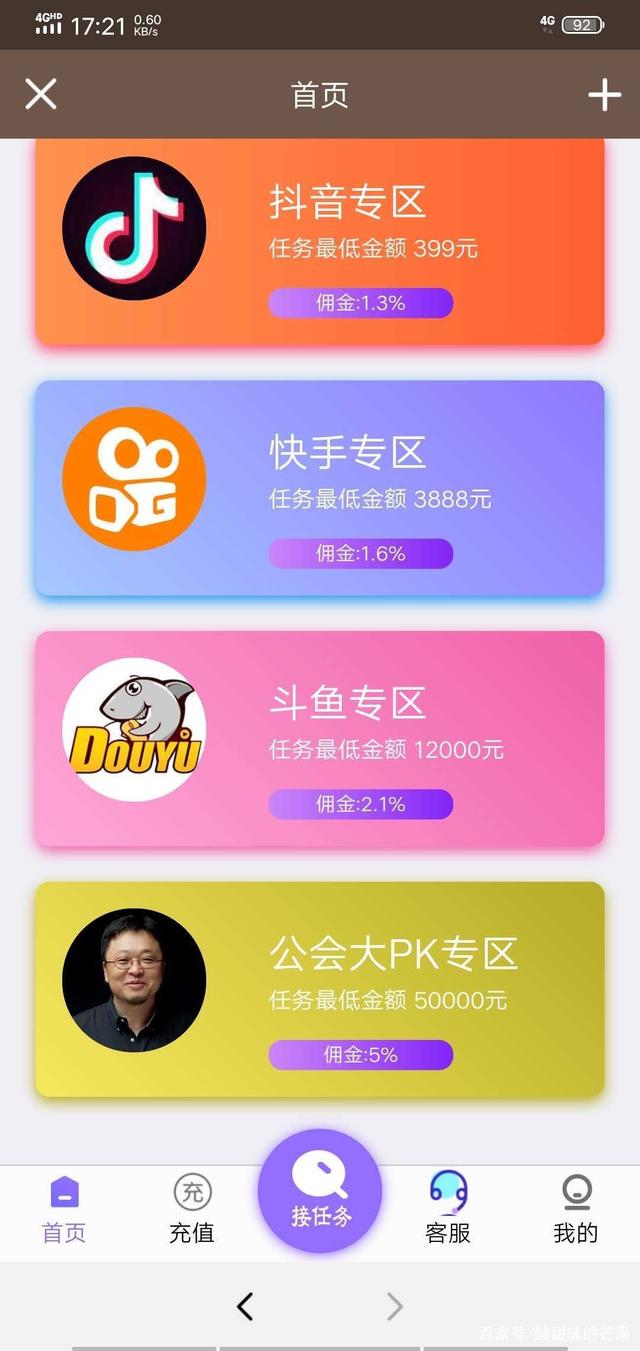Go to the 充值 tab
The image size is (640, 1351).
(x=192, y=1210)
